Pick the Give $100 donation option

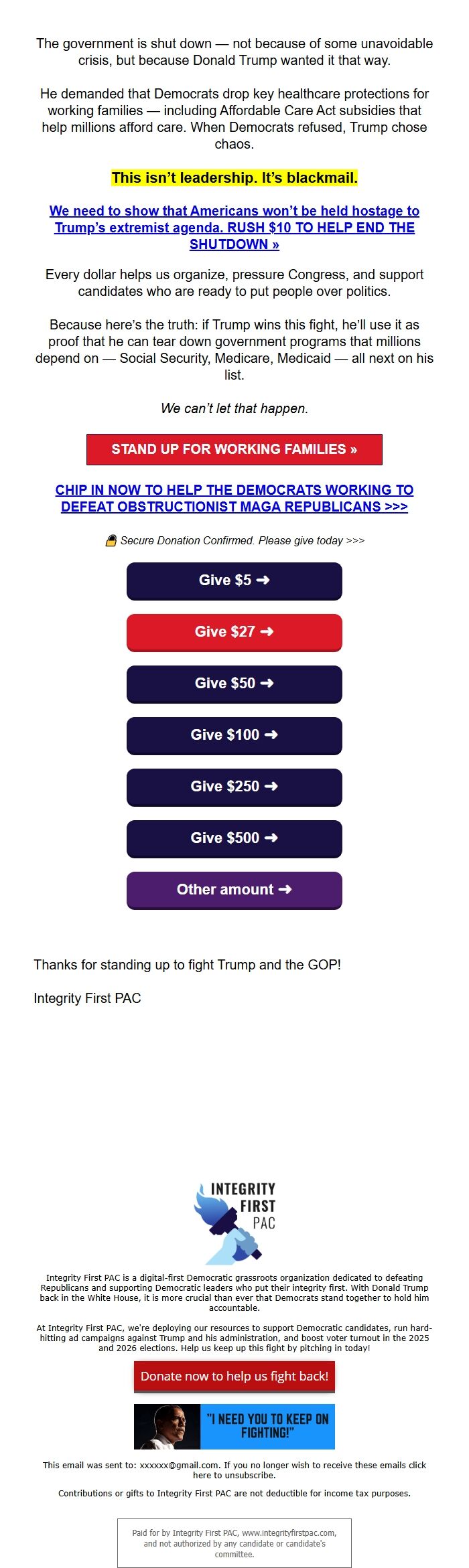tap(234, 735)
